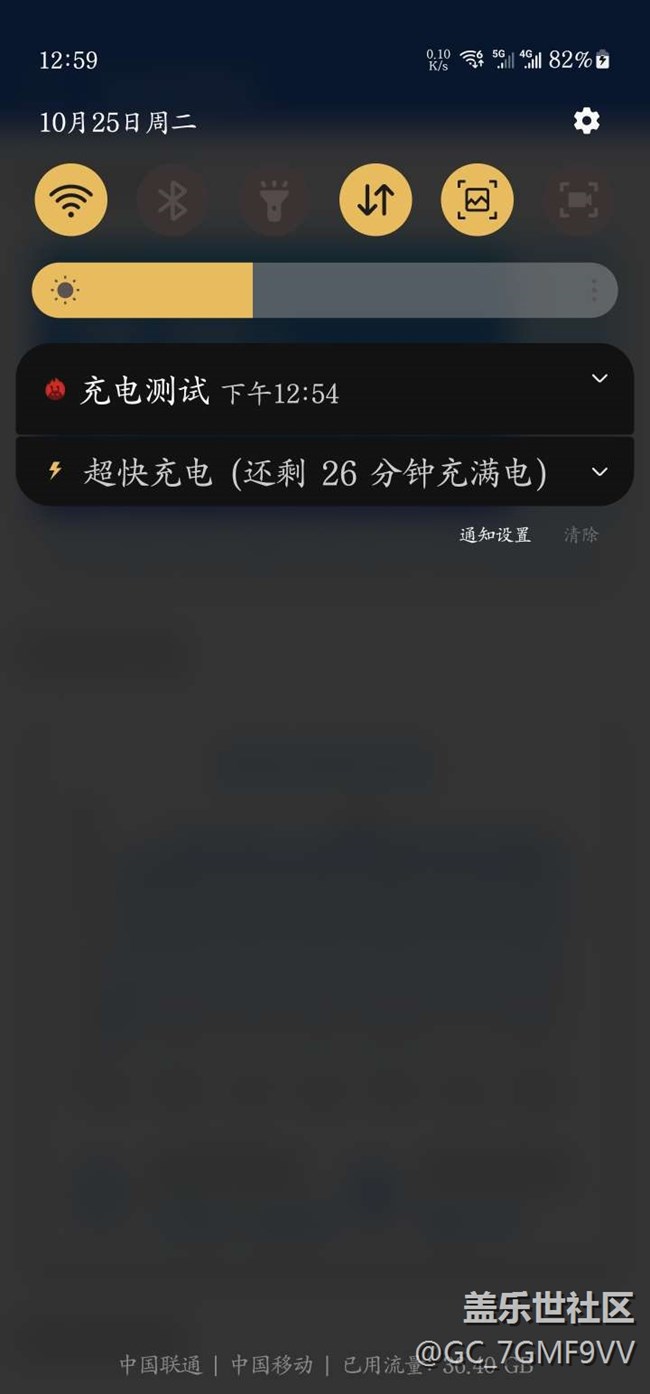Tap 清除 to clear notifications
The width and height of the screenshot is (650, 1394).
[581, 535]
